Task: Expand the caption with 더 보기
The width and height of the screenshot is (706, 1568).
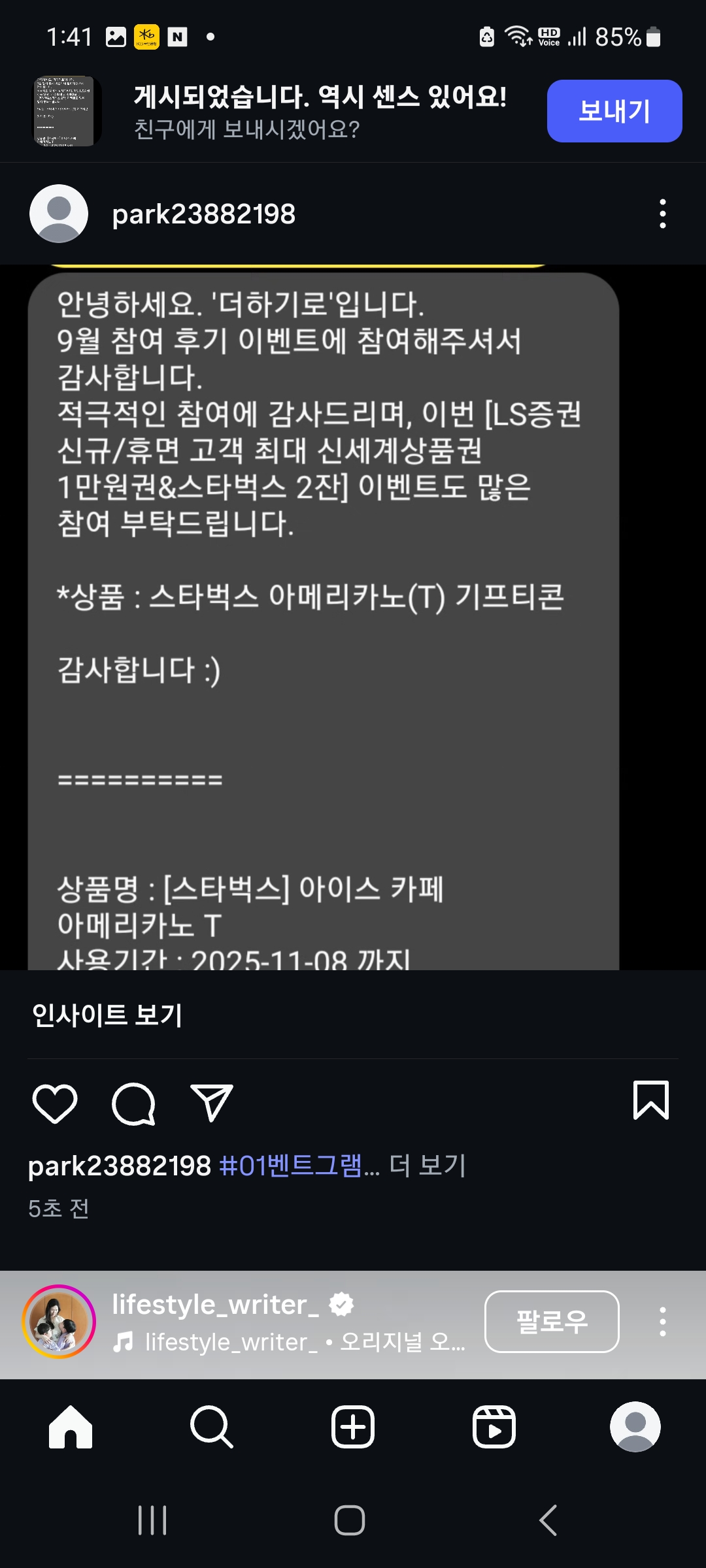Action: coord(428,1166)
